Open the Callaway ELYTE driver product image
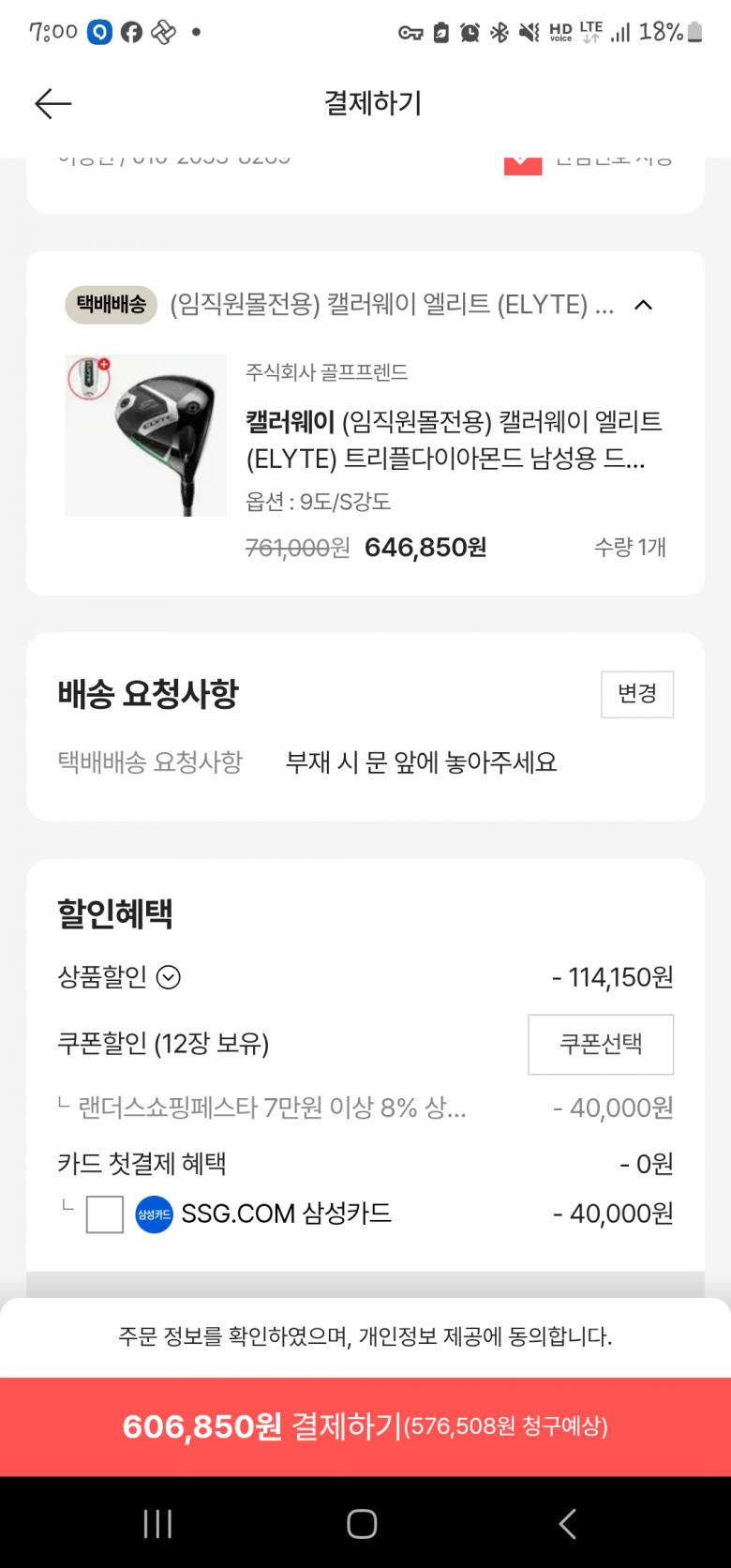The width and height of the screenshot is (731, 1568). point(145,435)
